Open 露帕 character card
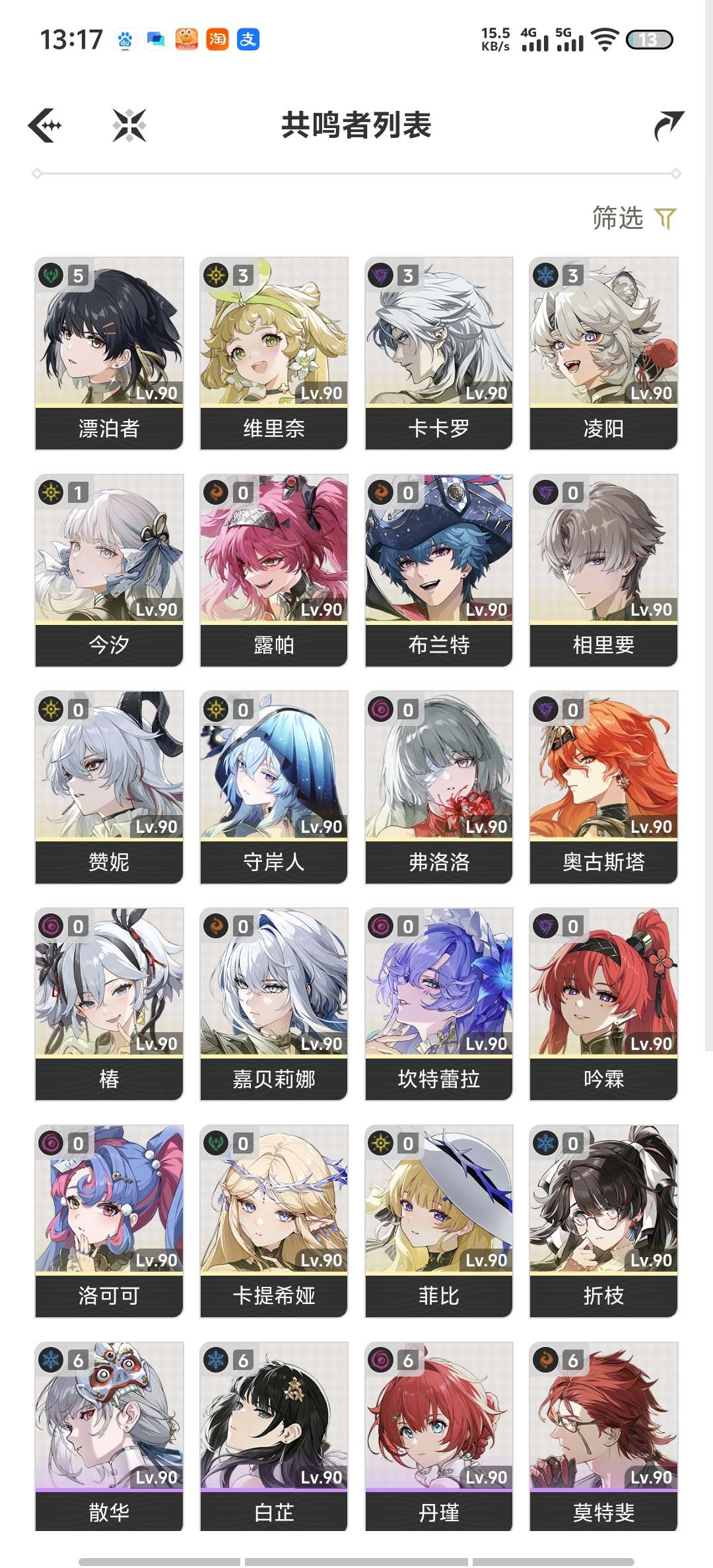The width and height of the screenshot is (713, 1568). coord(274,570)
